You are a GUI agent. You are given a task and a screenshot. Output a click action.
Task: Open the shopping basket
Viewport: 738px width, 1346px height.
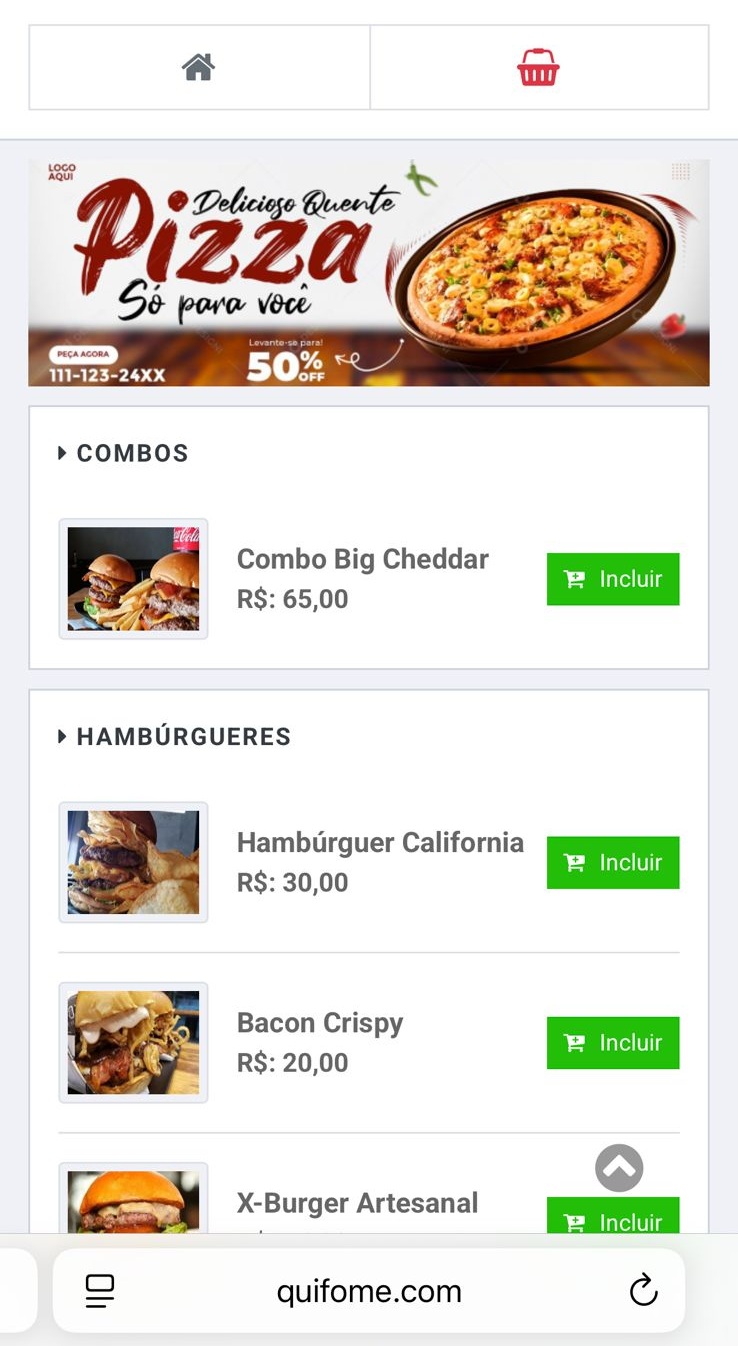tap(538, 68)
